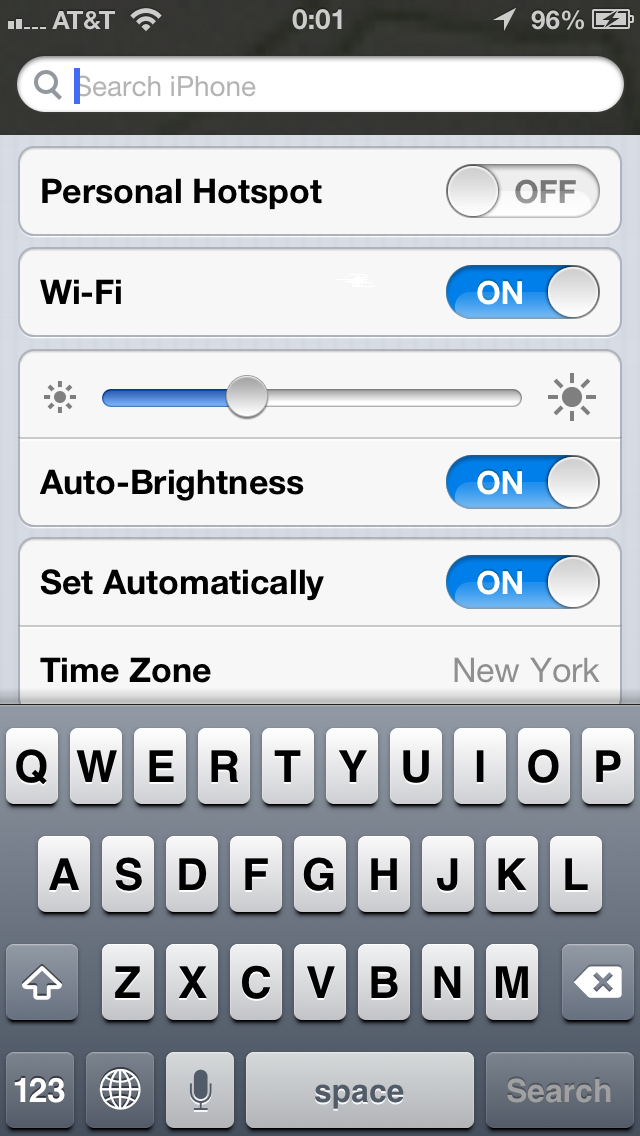
Task: Start dictation with the microphone key
Action: click(200, 1090)
